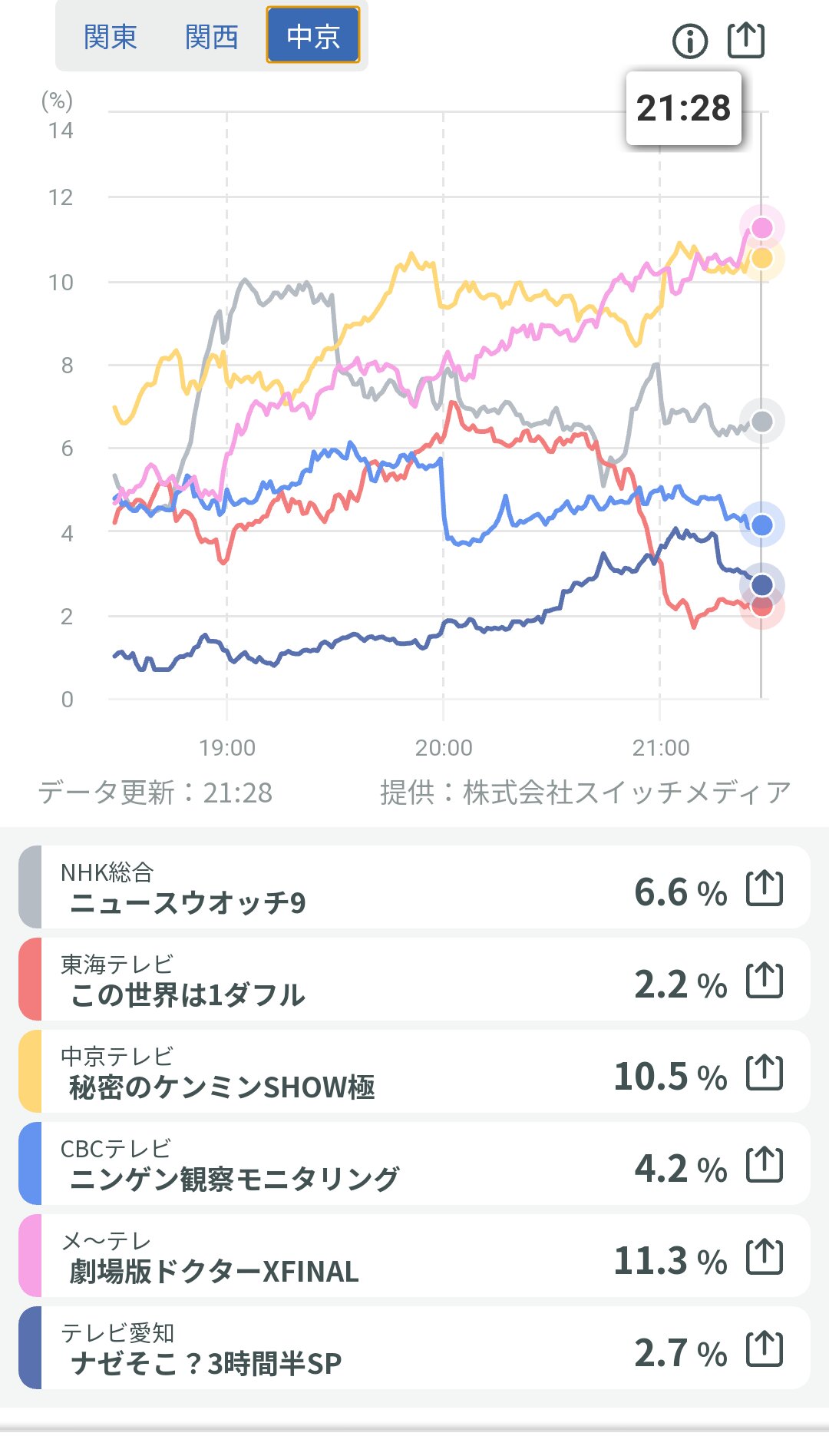Share ナゼそこ？3時間半SP rating
The width and height of the screenshot is (829, 1456).
765,1349
